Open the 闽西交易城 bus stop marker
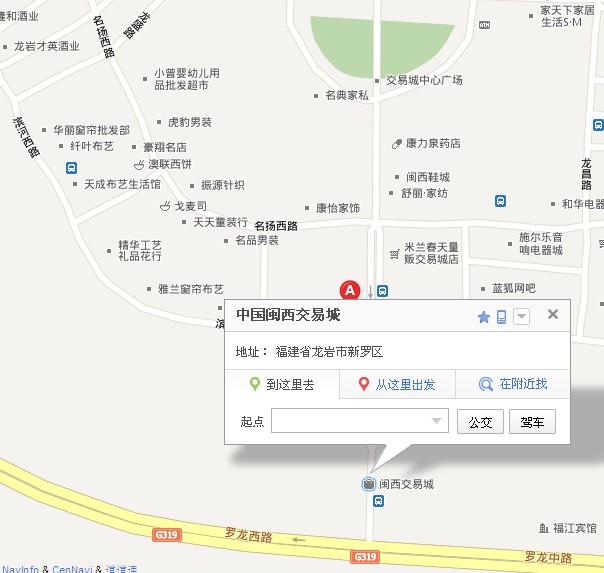 coord(368,485)
